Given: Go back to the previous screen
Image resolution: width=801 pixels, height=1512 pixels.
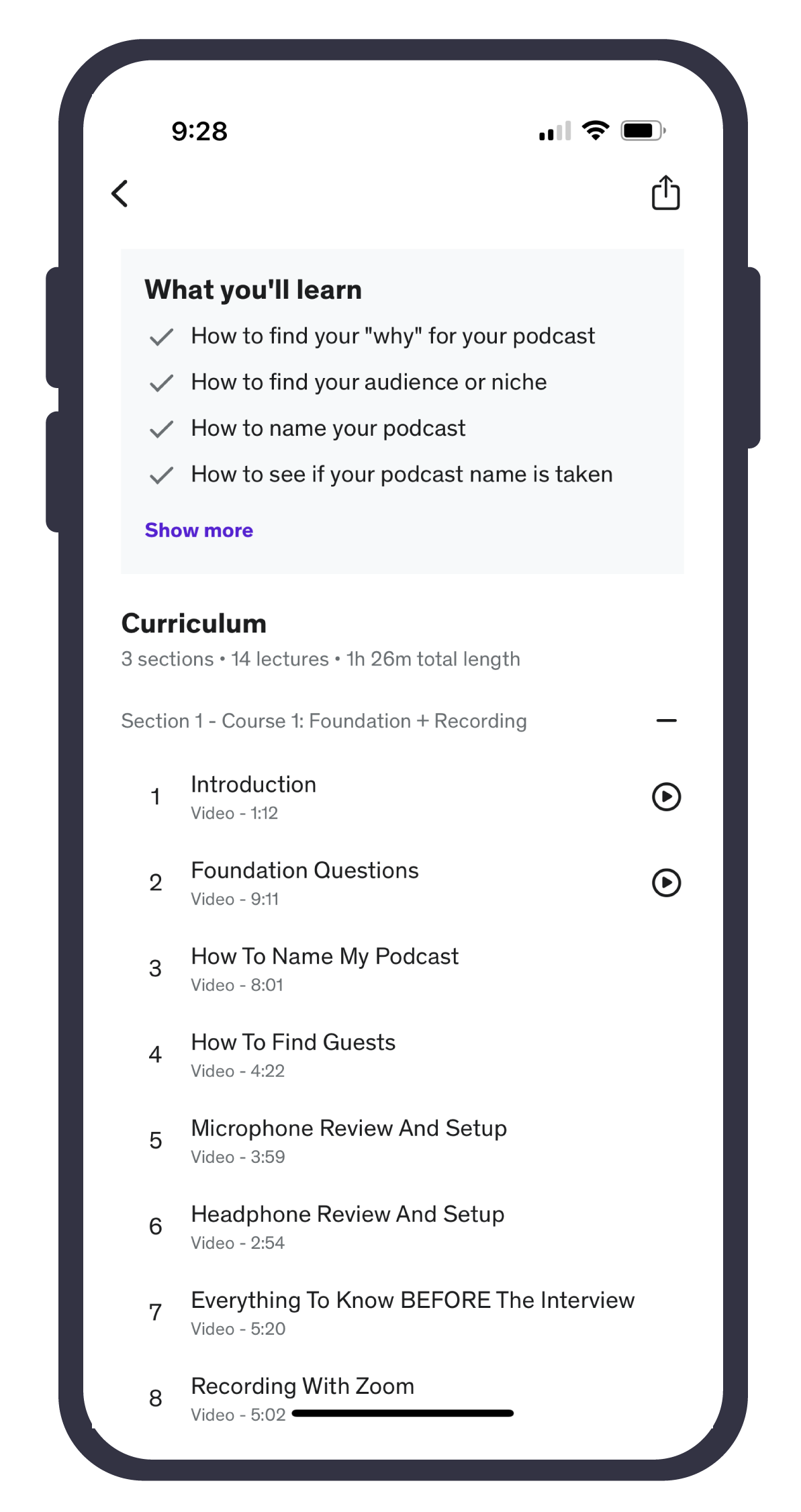Looking at the screenshot, I should (x=120, y=194).
